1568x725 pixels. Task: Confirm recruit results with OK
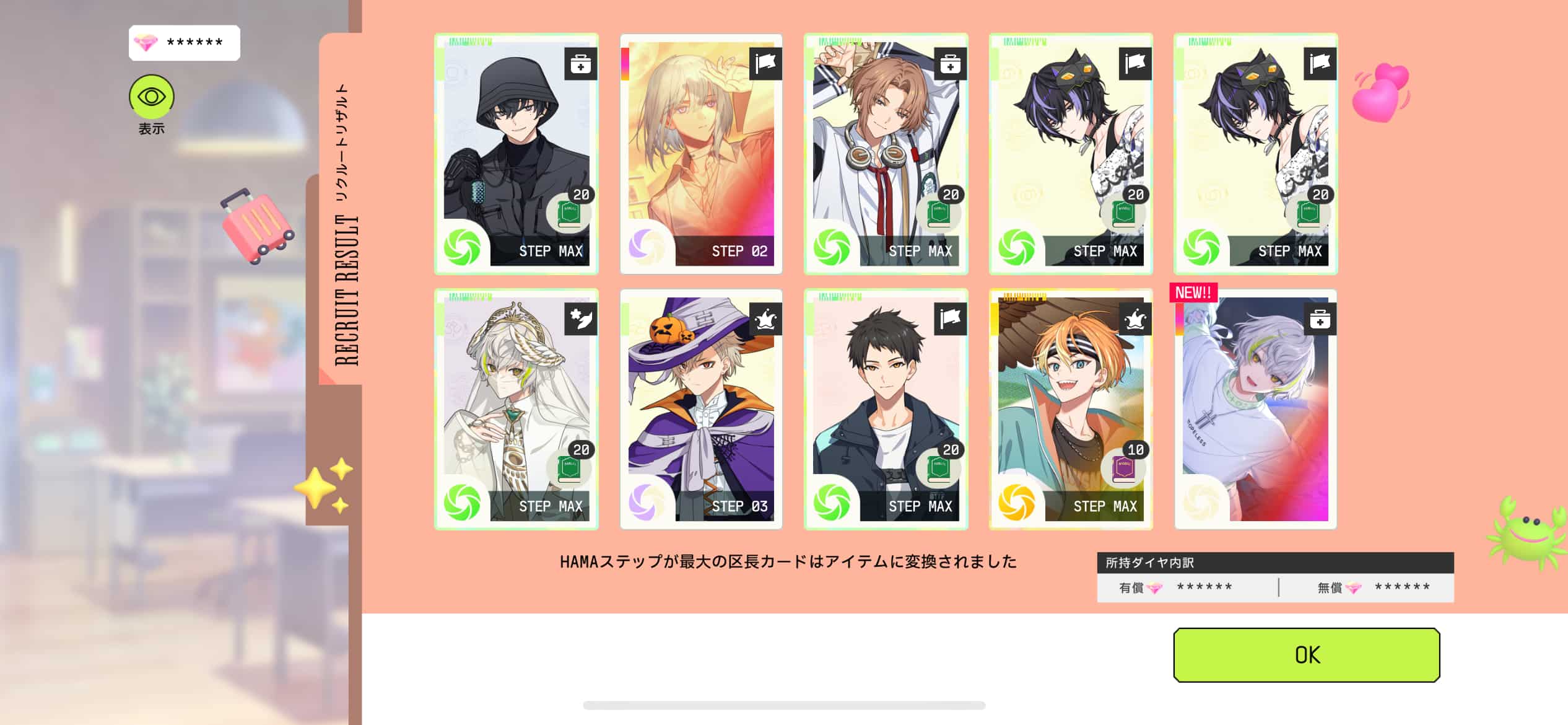click(x=1306, y=655)
